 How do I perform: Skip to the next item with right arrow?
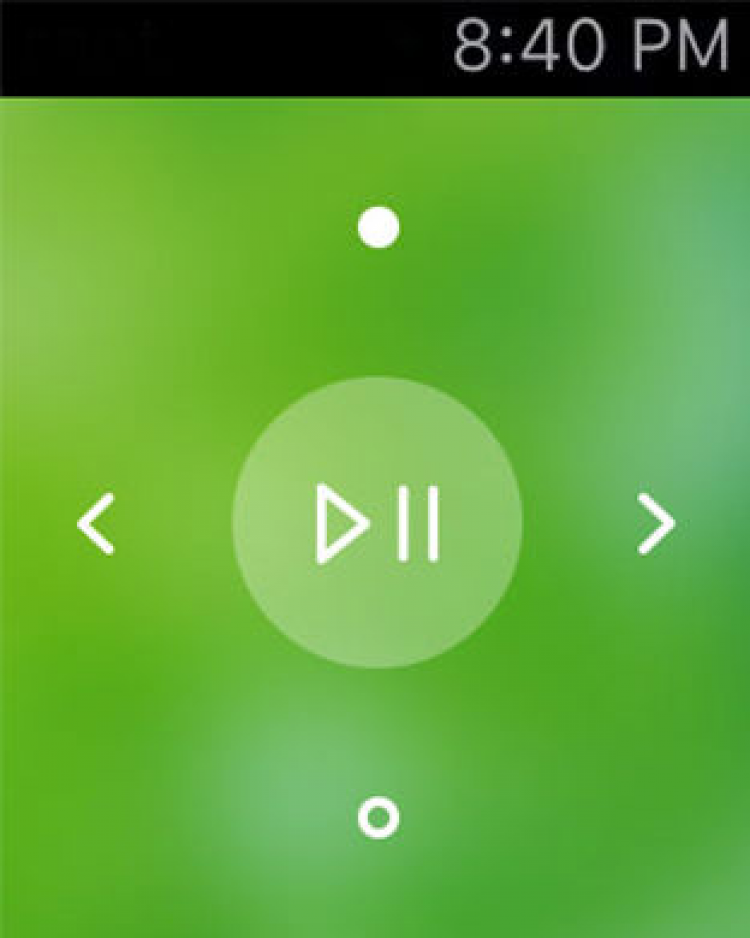coord(657,523)
